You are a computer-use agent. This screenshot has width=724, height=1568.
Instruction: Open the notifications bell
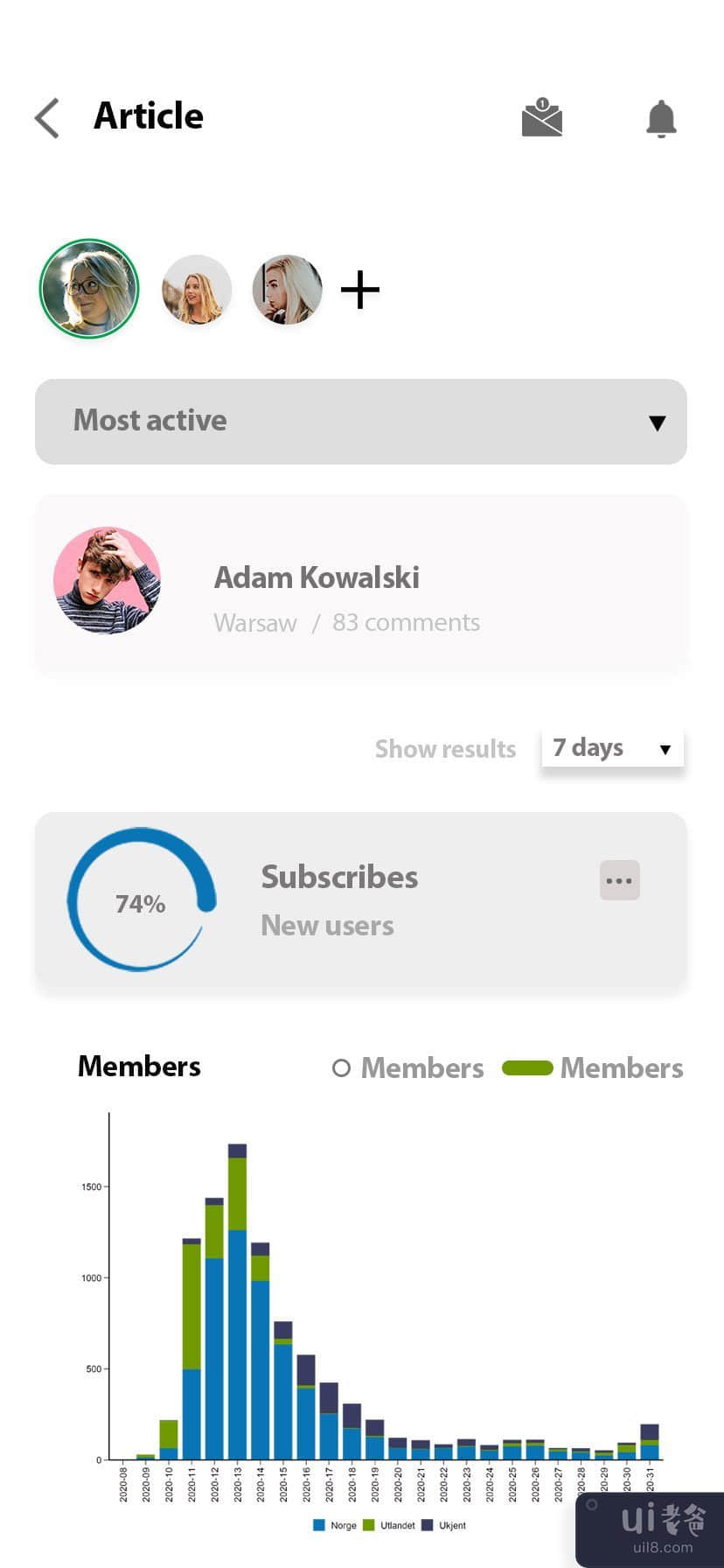click(661, 119)
